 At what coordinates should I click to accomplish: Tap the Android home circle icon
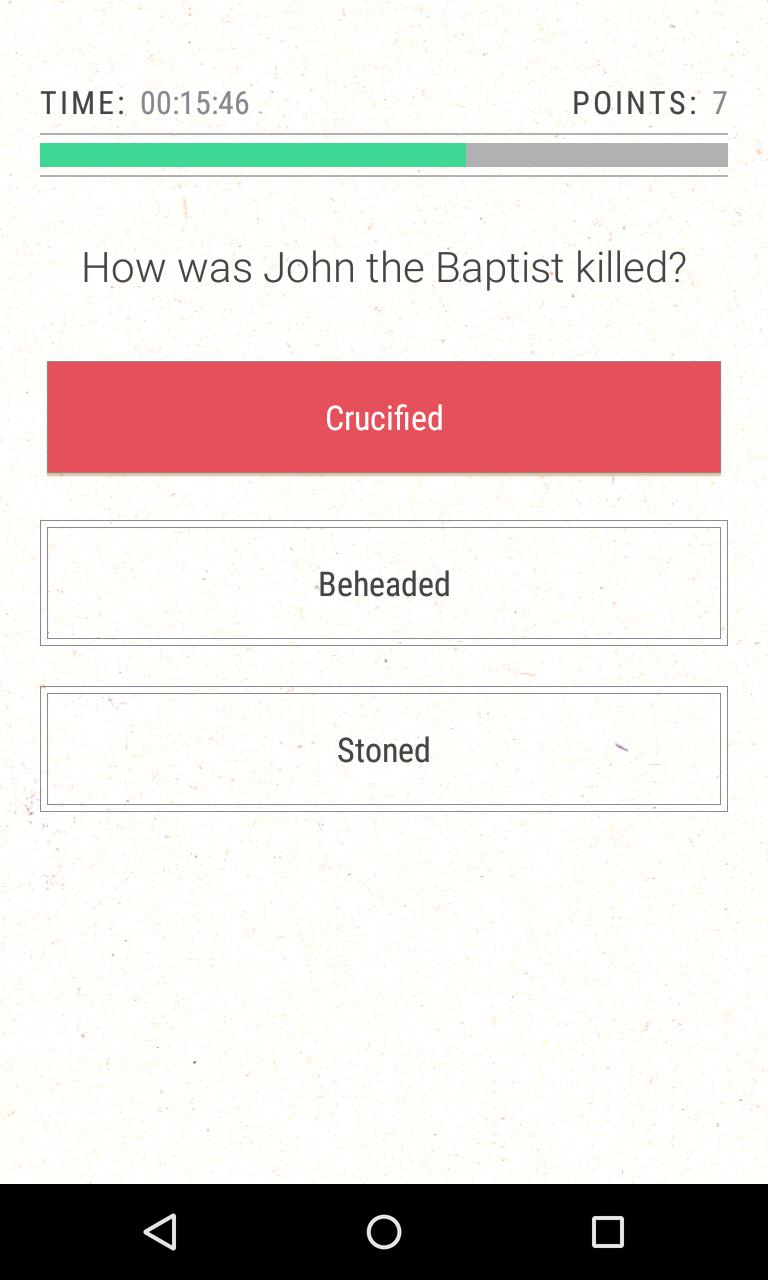384,1231
